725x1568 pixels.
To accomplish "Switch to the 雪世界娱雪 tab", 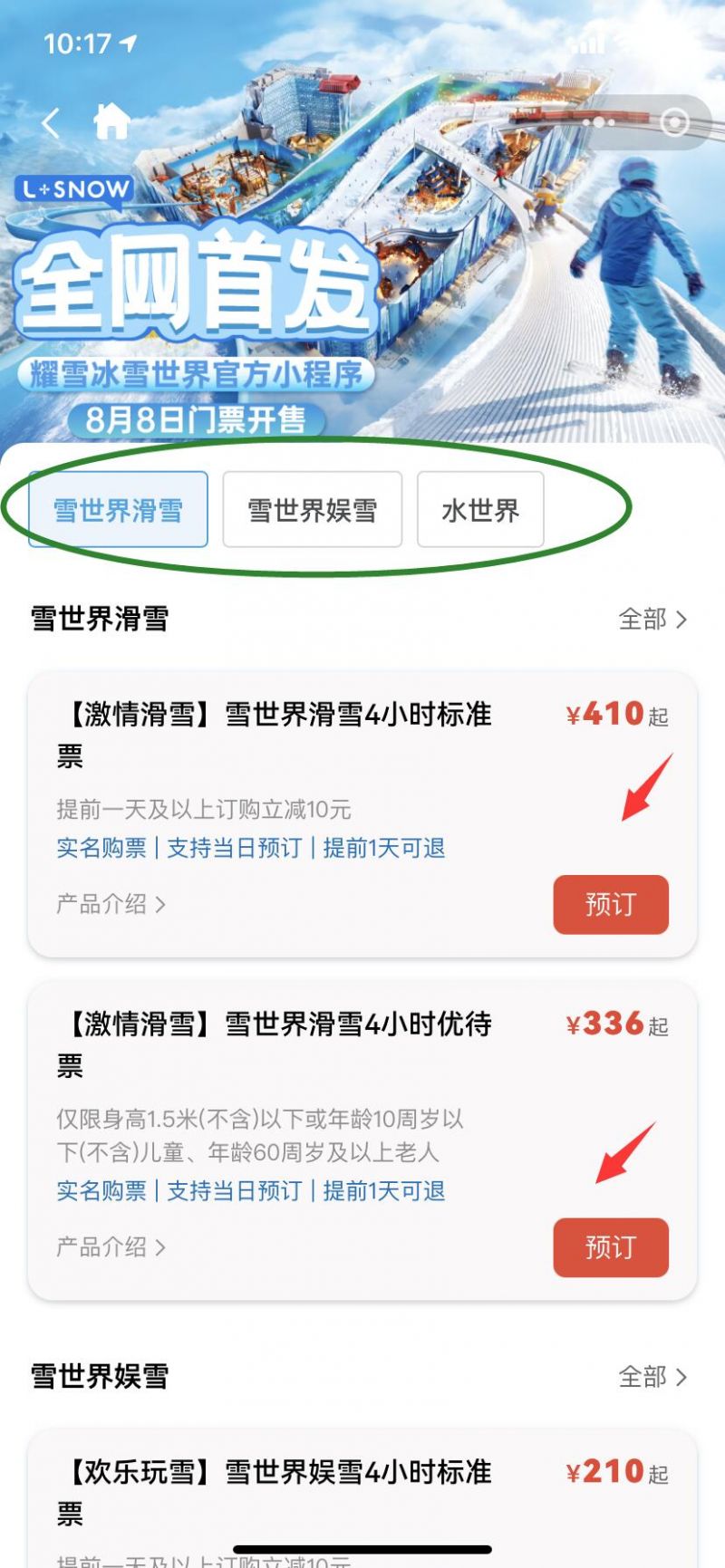I will pyautogui.click(x=312, y=510).
